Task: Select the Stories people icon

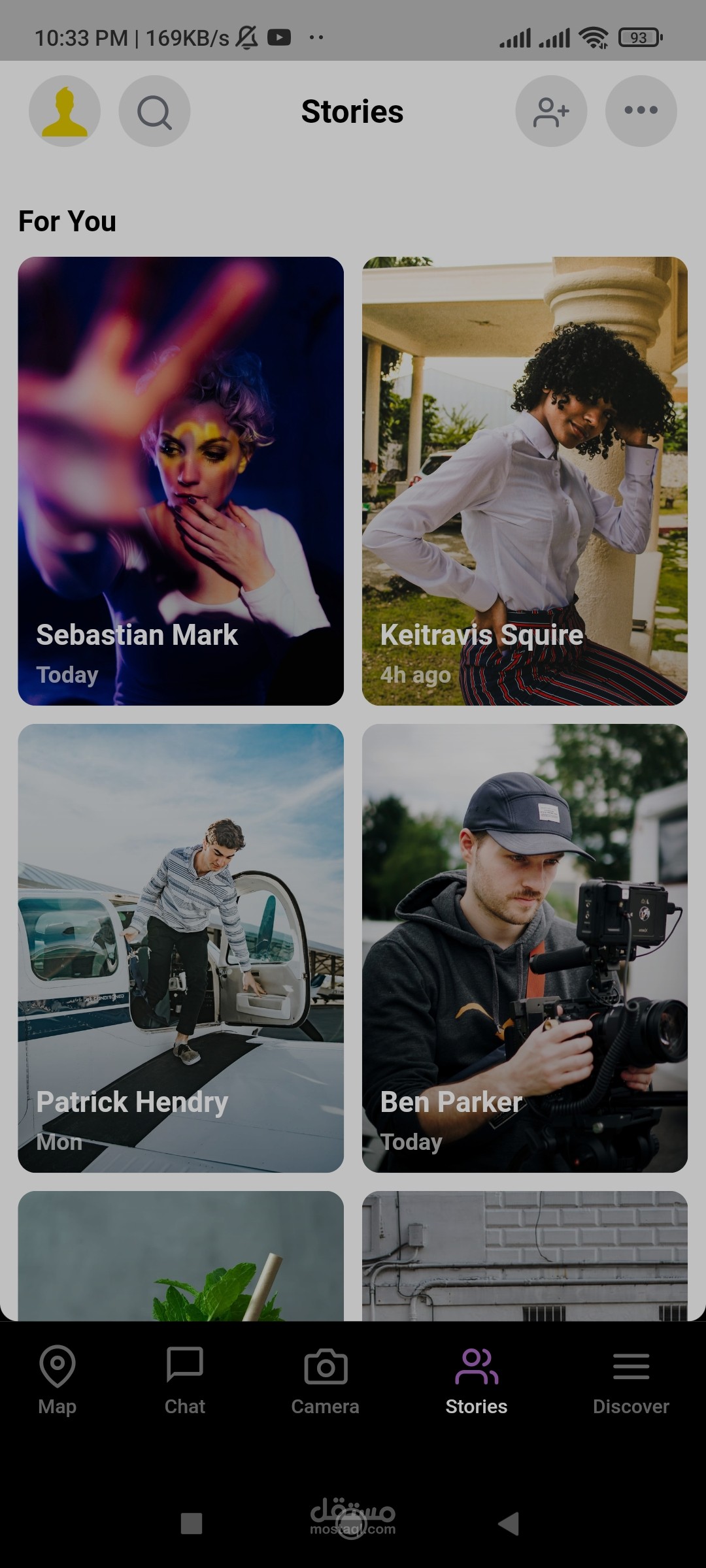Action: pyautogui.click(x=477, y=1366)
